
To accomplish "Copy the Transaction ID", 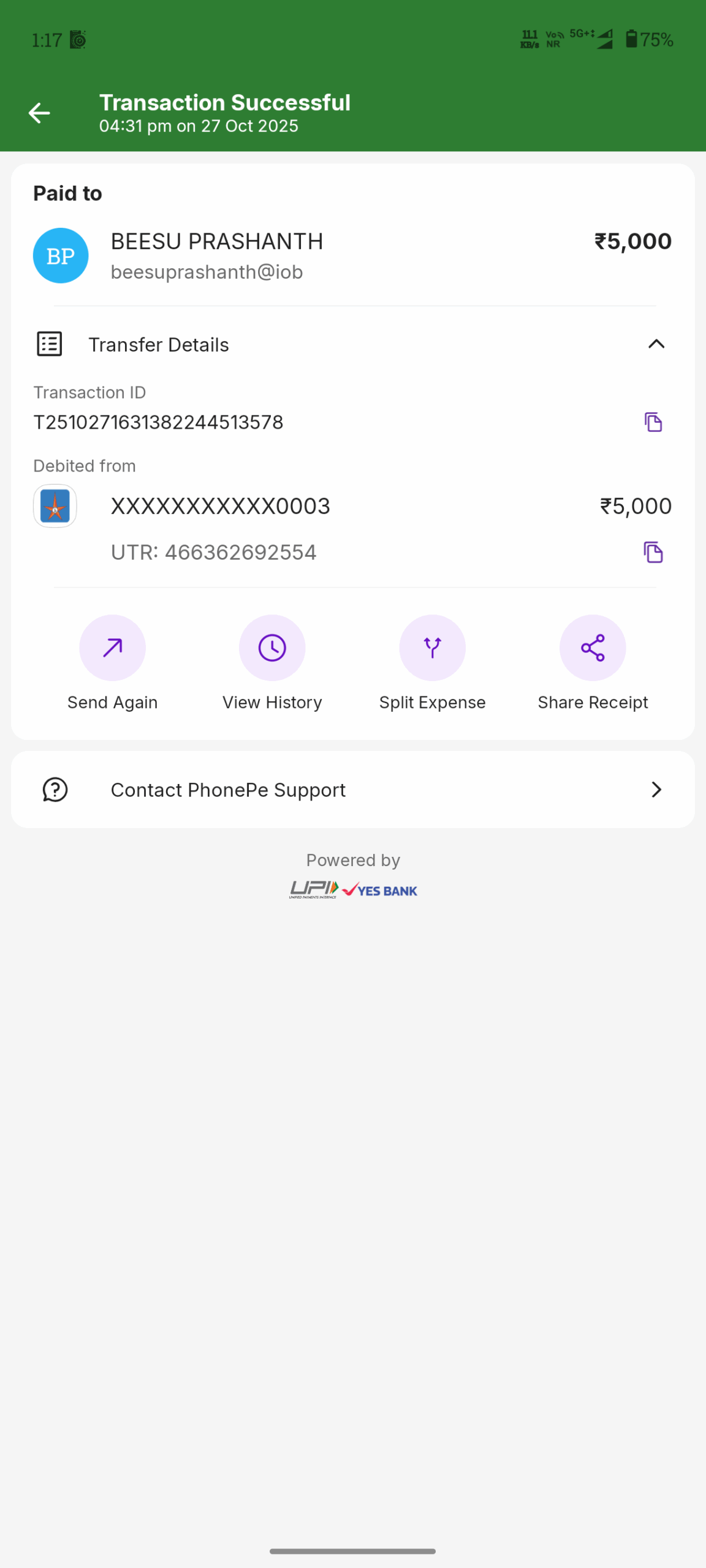I will tap(653, 422).
